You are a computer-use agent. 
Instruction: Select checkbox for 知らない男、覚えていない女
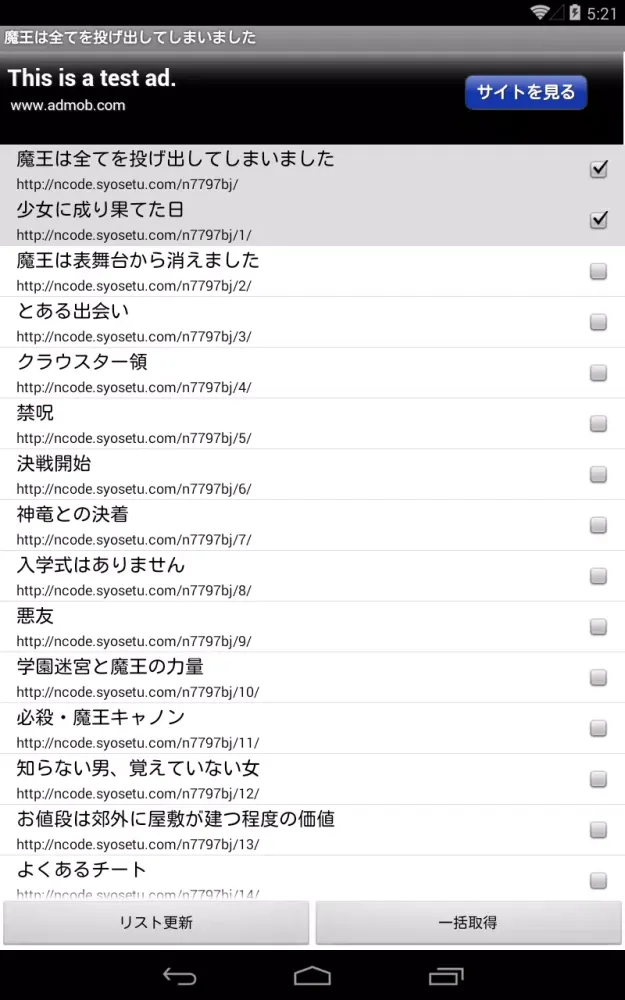click(x=598, y=779)
